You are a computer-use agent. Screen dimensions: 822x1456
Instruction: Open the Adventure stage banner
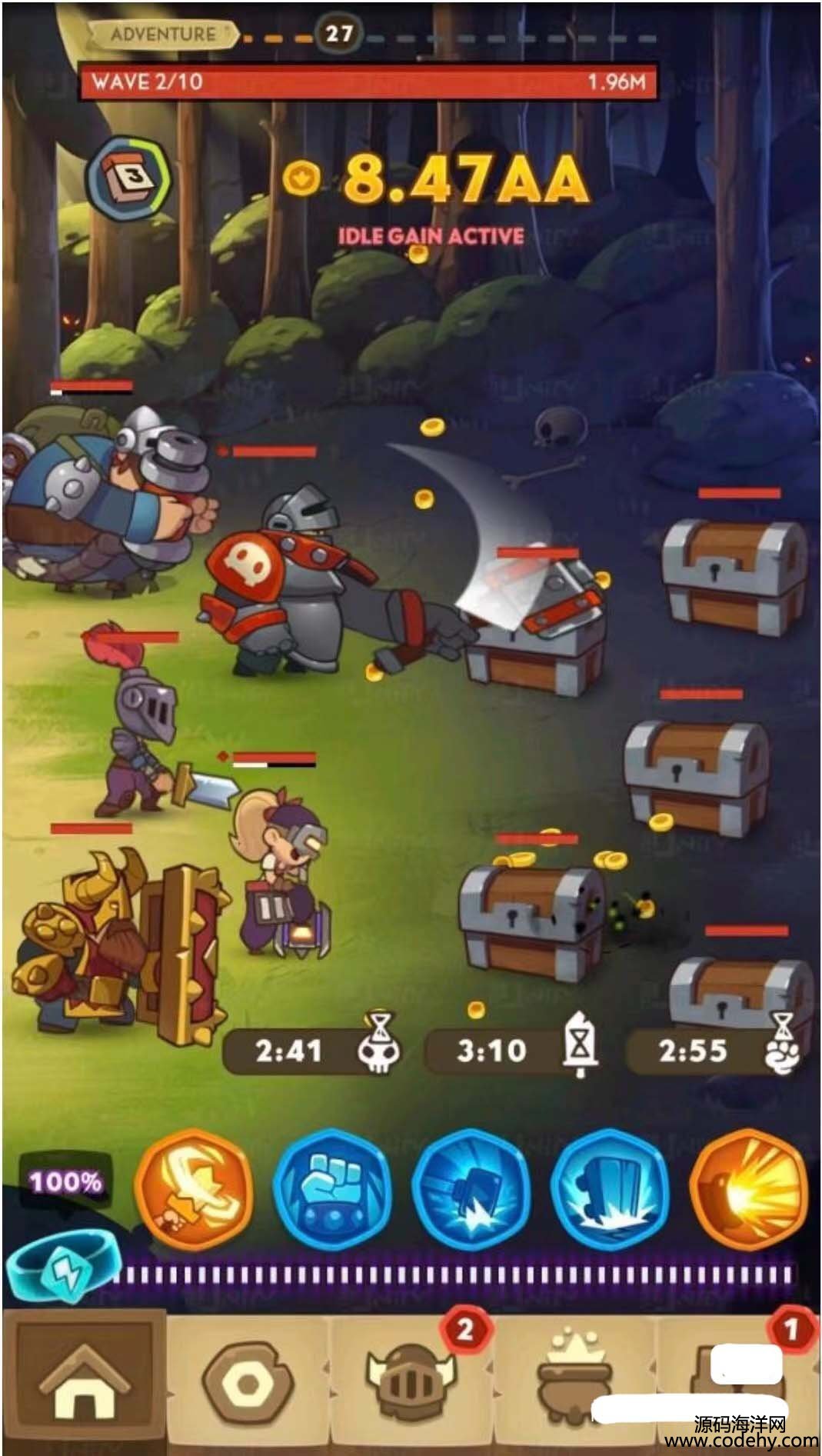click(x=163, y=35)
